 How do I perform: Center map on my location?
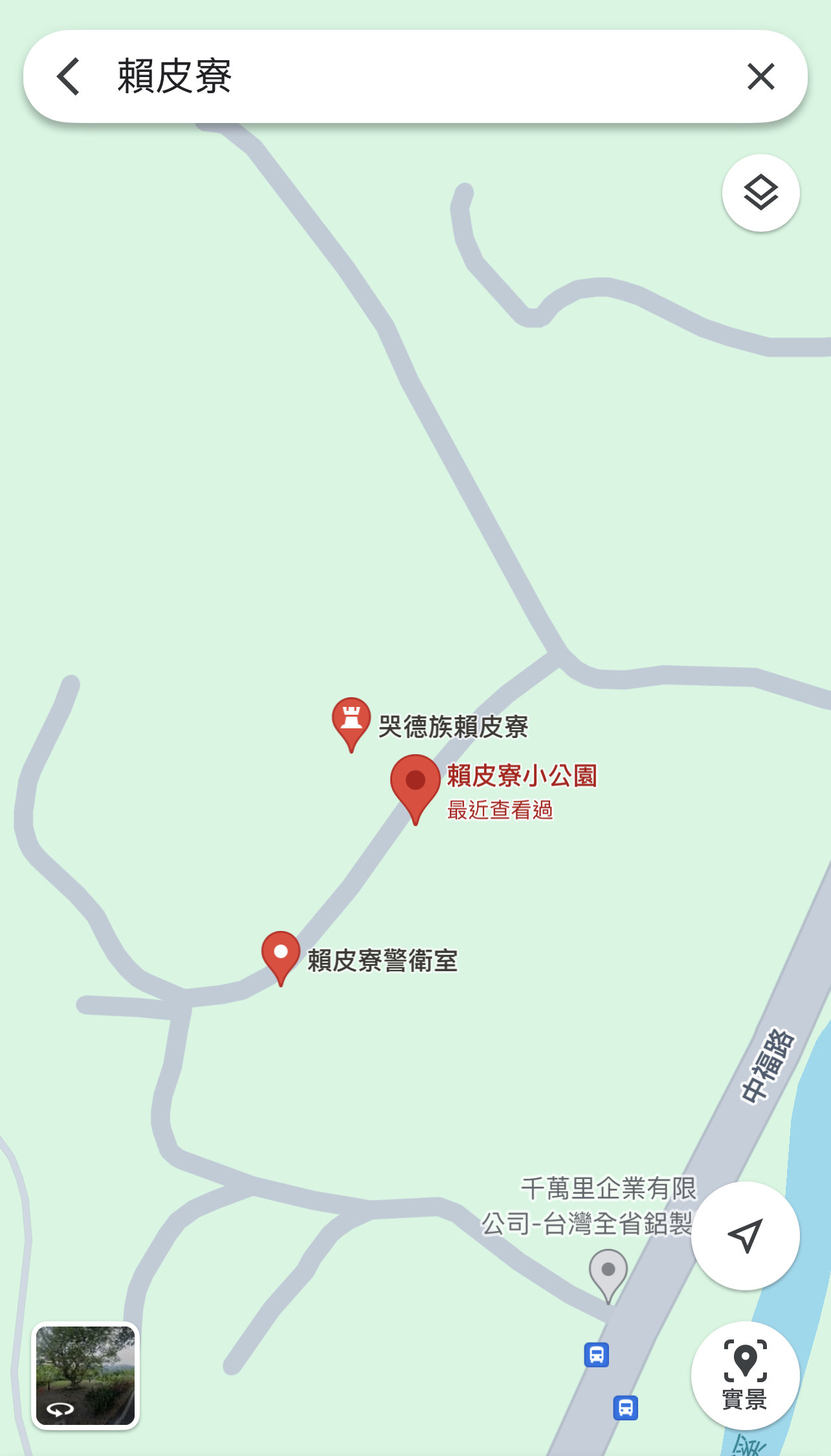coord(745,1236)
